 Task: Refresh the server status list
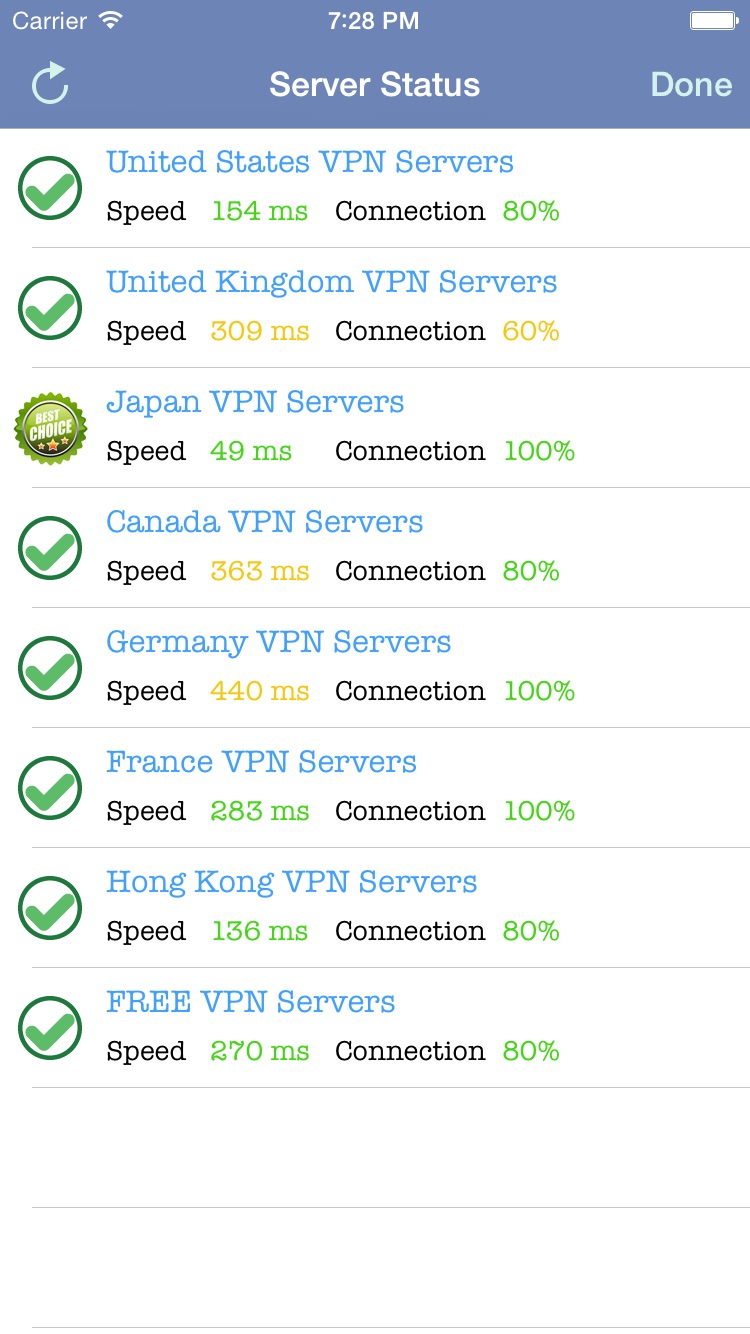[50, 84]
